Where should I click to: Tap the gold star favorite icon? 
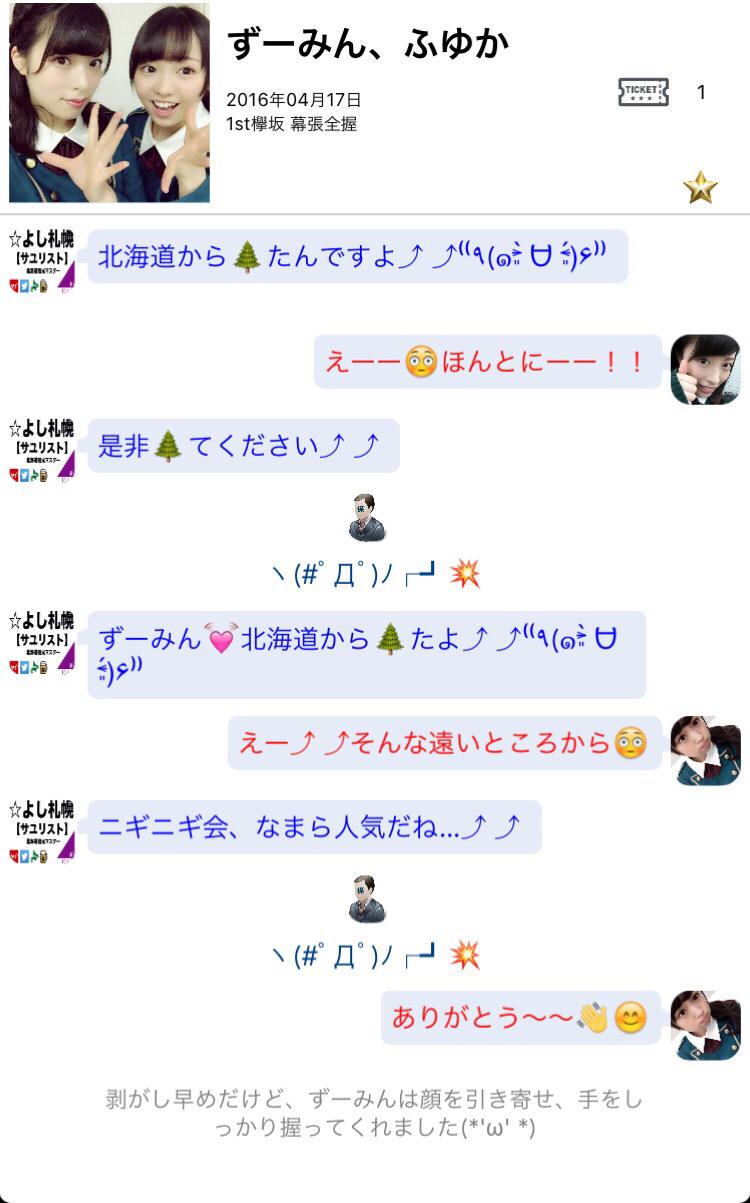tap(700, 187)
